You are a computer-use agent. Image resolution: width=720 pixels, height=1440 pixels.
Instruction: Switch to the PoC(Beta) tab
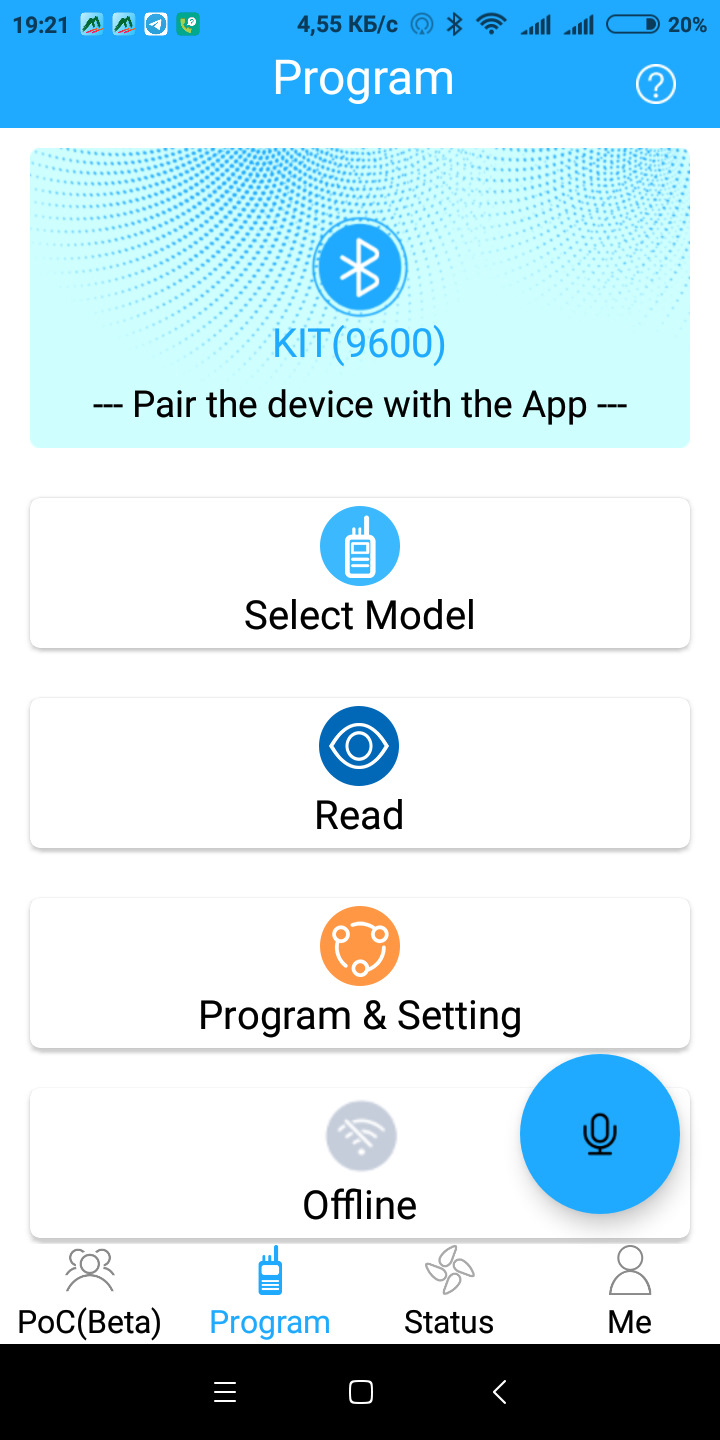tap(90, 1292)
